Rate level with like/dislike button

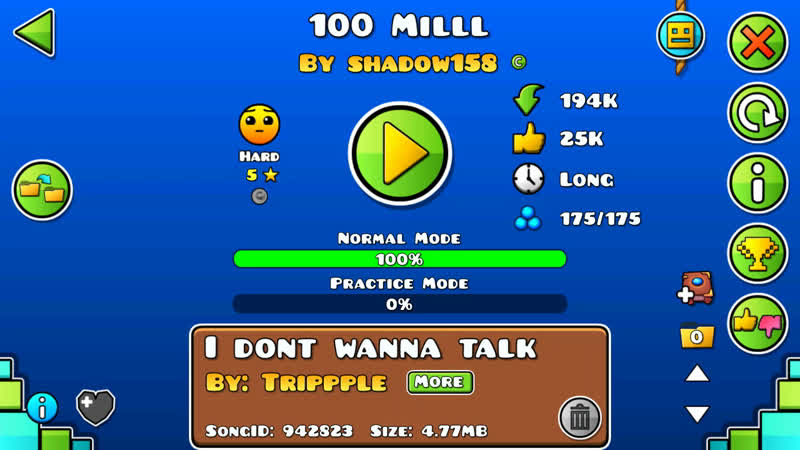tap(757, 323)
